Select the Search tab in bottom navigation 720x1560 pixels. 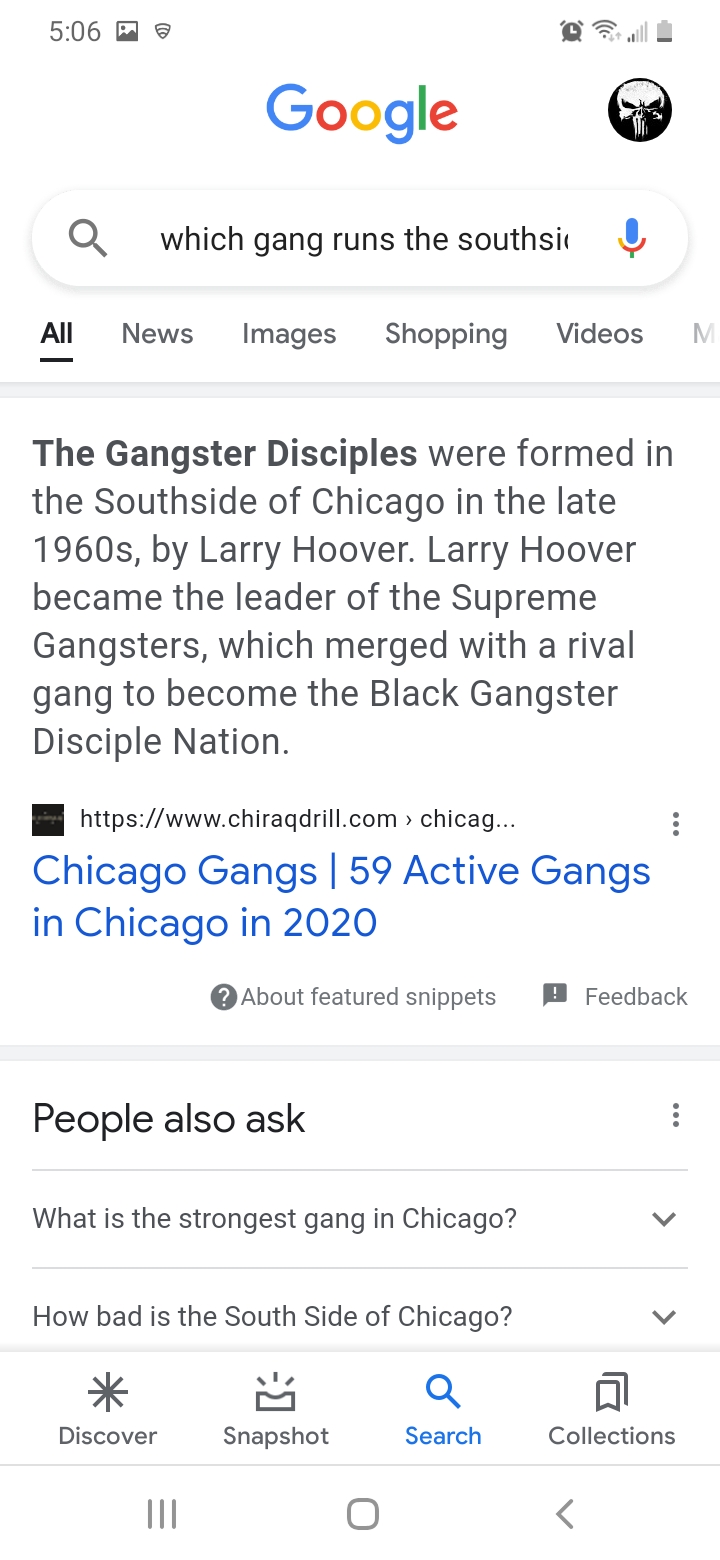443,1409
